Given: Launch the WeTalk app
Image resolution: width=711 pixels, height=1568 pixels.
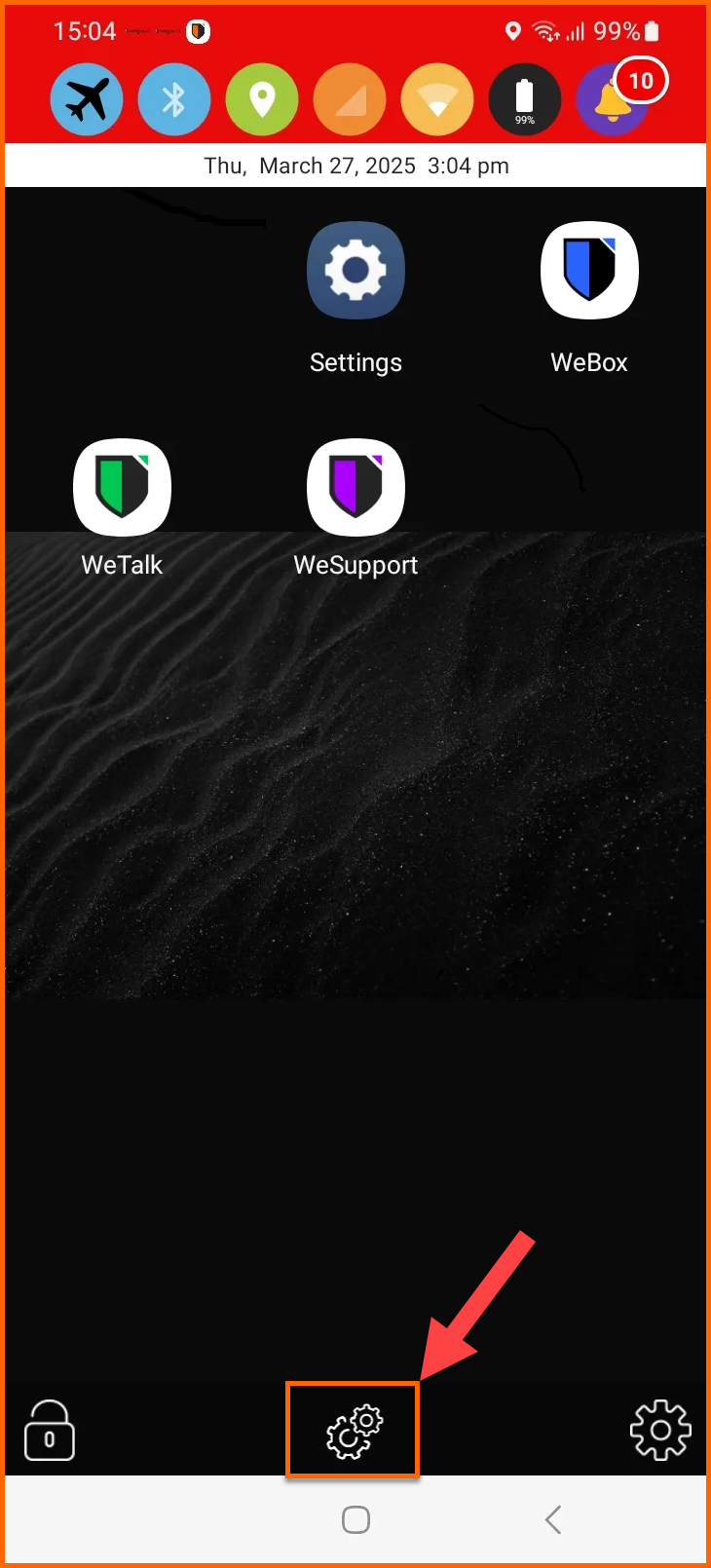Looking at the screenshot, I should [x=122, y=487].
